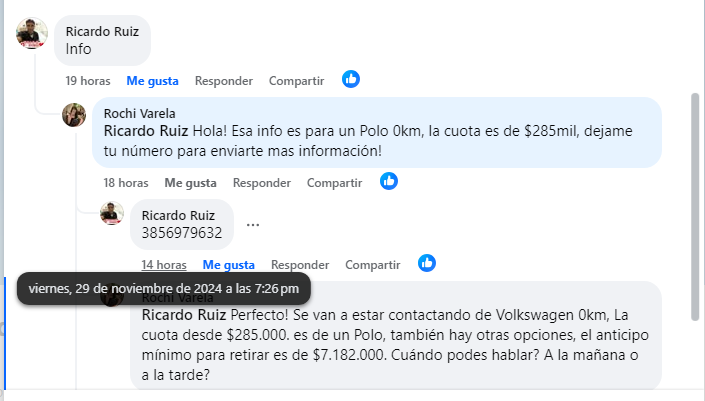This screenshot has height=401, width=705.
Task: View reactions on the phone number comment
Action: point(427,263)
